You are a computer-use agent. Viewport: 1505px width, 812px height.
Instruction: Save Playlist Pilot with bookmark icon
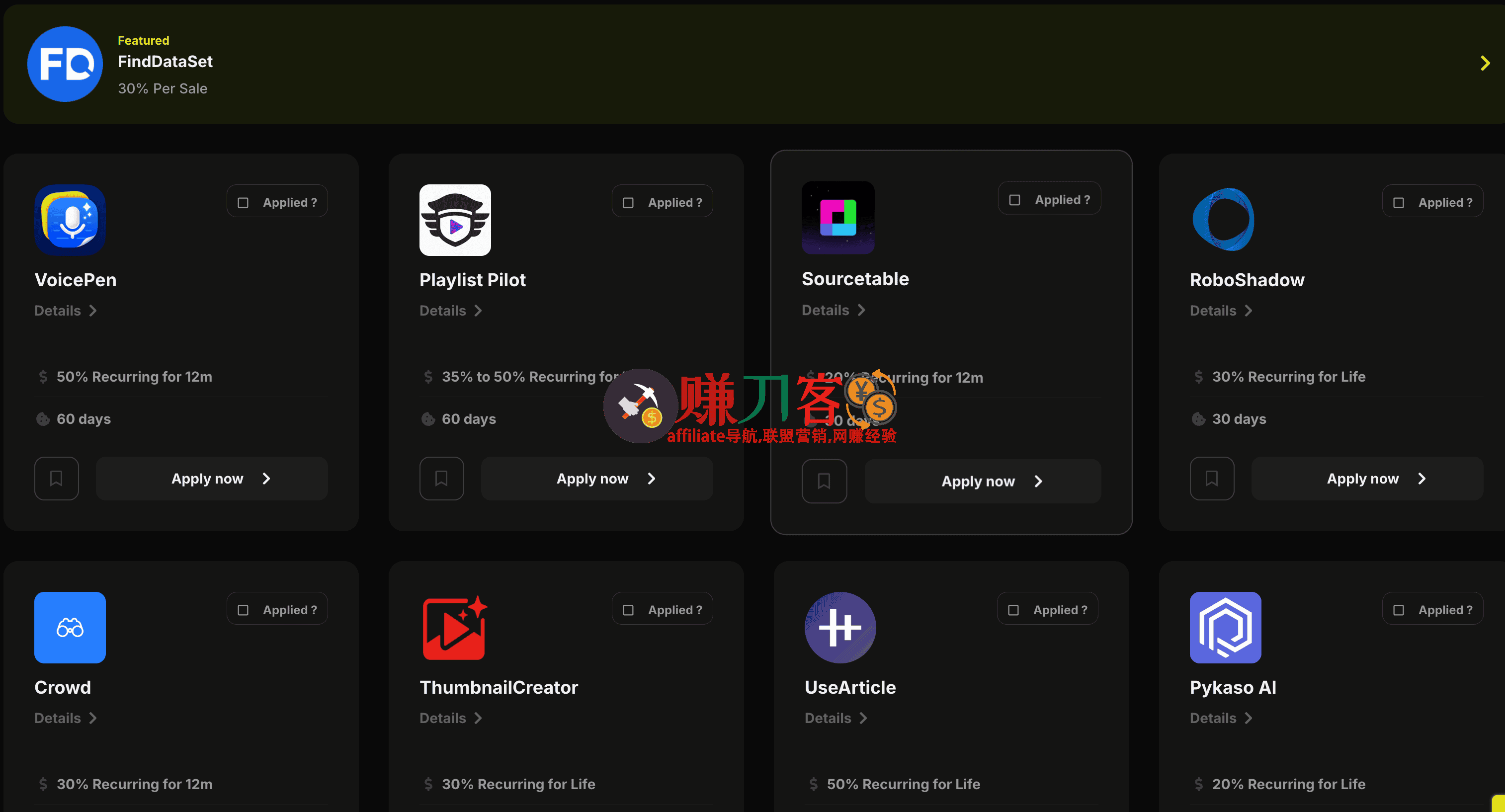441,479
